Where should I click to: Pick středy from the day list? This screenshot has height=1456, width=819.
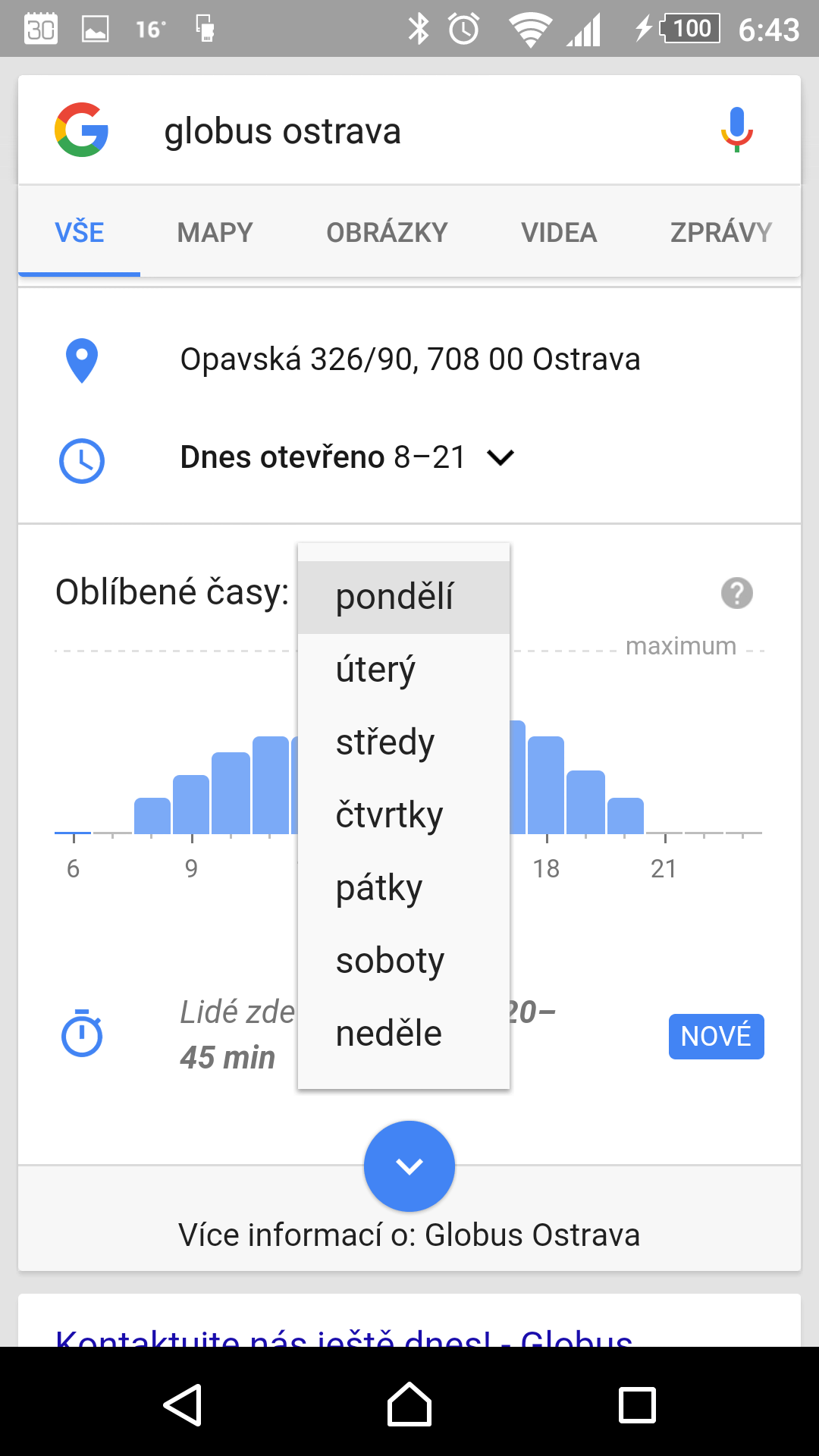[x=403, y=742]
